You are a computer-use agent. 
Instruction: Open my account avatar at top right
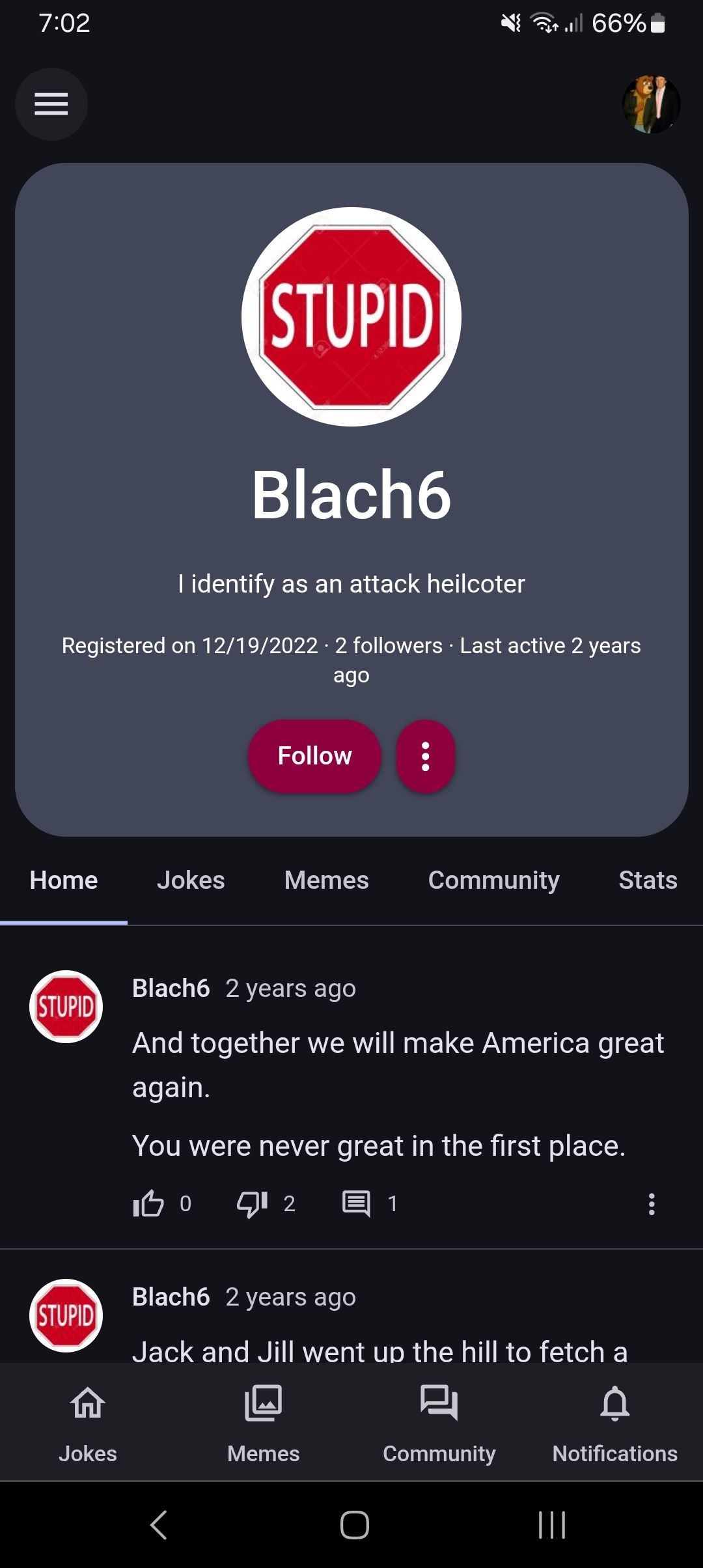[x=651, y=104]
